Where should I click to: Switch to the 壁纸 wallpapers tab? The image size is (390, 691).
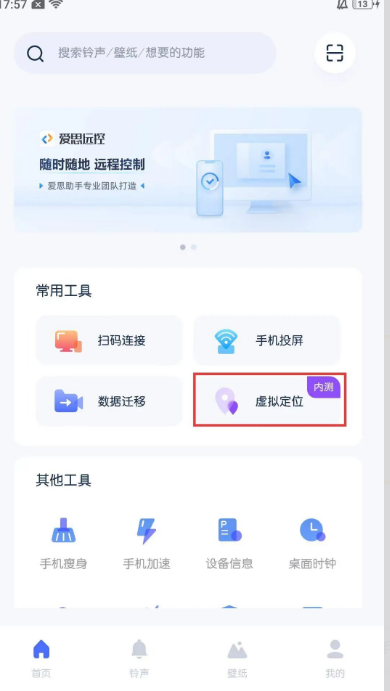237,658
